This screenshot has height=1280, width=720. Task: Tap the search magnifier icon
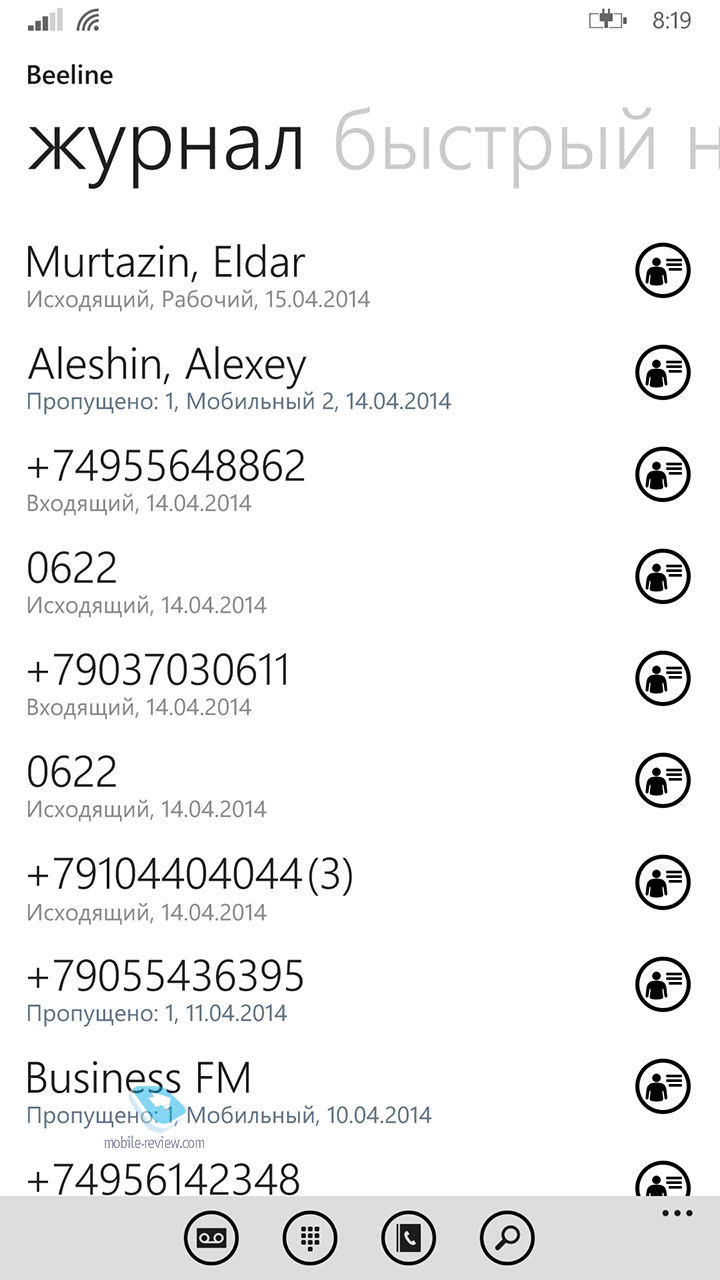509,1240
